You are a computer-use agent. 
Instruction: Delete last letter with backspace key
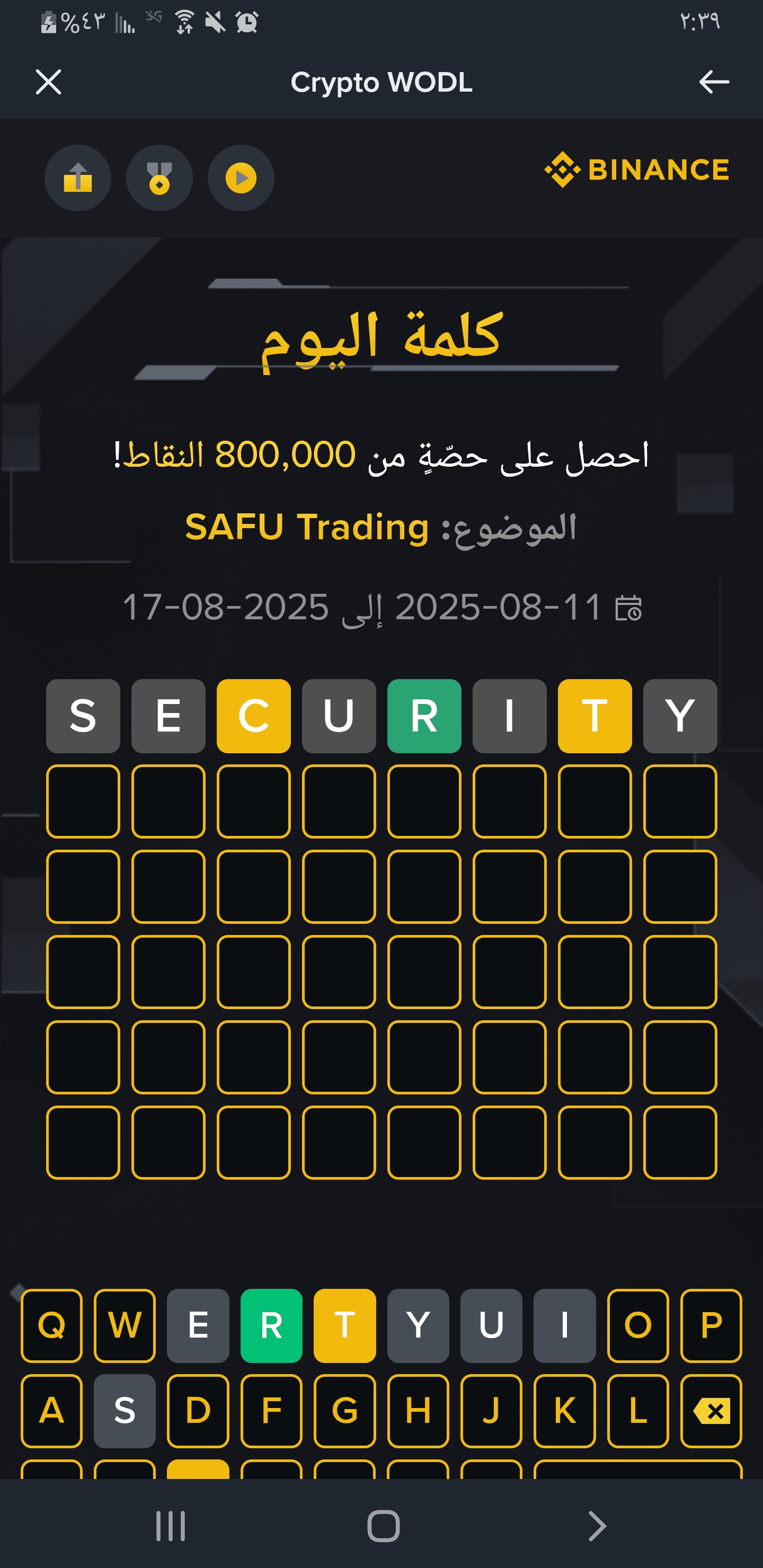click(711, 1410)
